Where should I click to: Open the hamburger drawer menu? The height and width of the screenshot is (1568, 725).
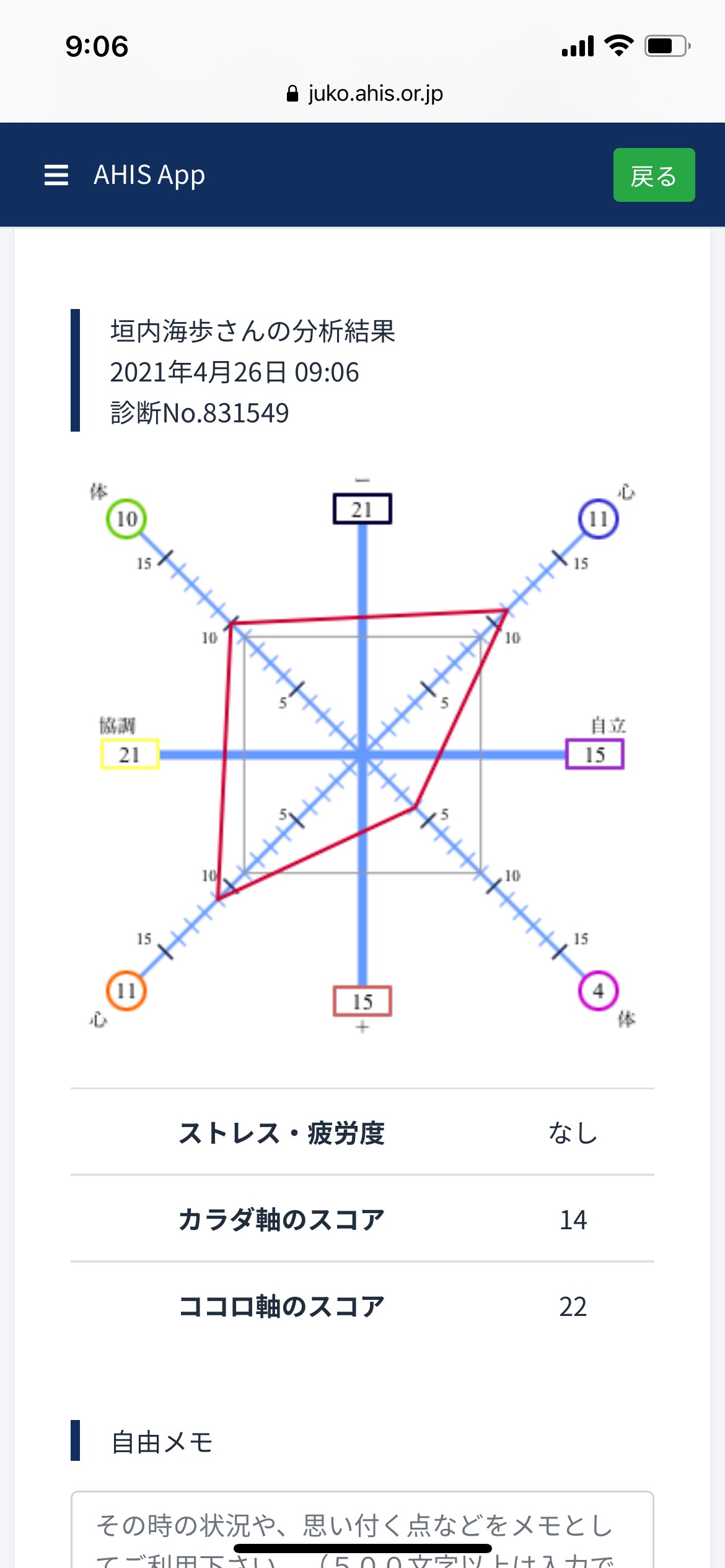tap(56, 175)
